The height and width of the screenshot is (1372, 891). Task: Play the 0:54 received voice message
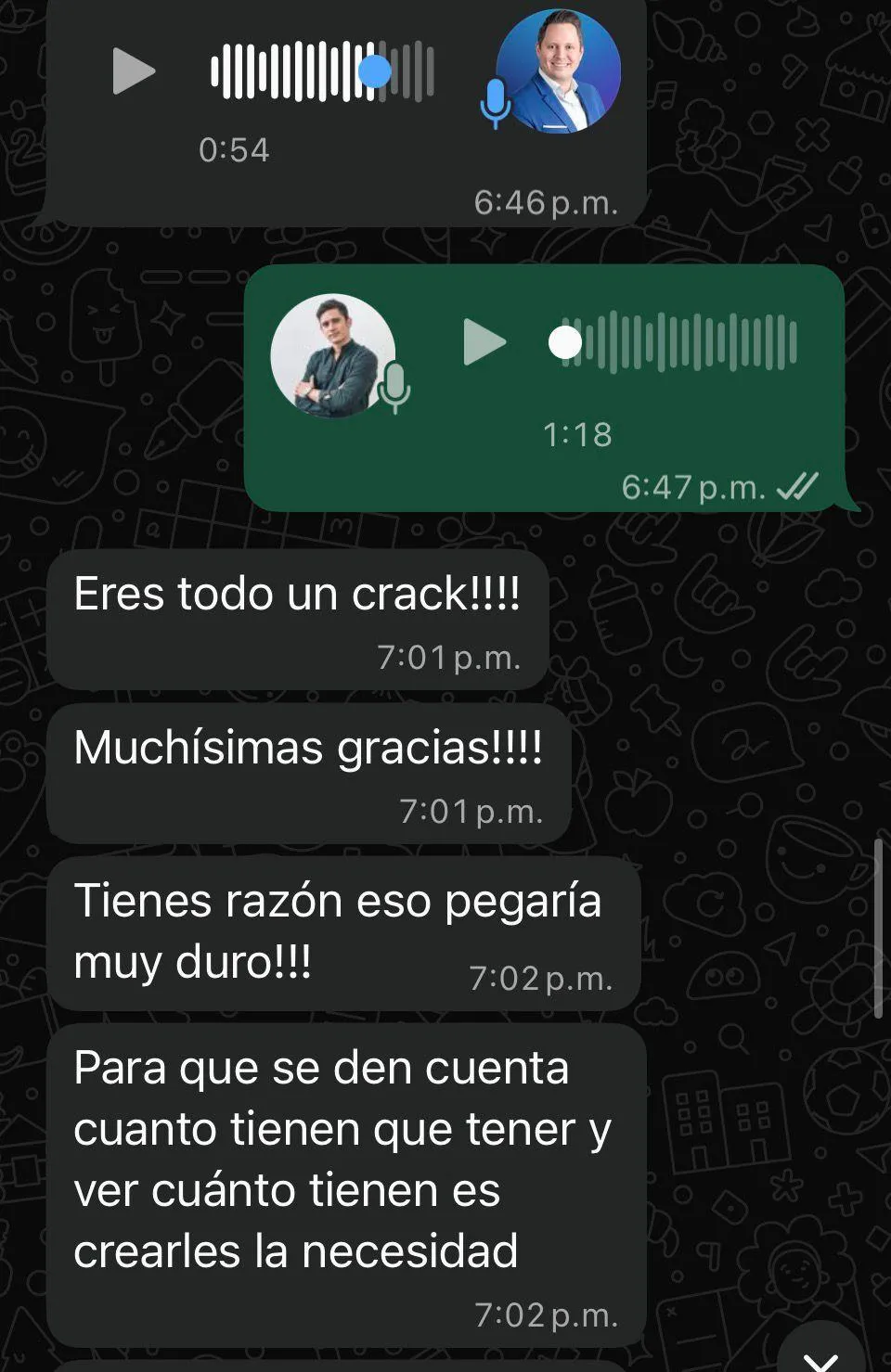[x=133, y=71]
